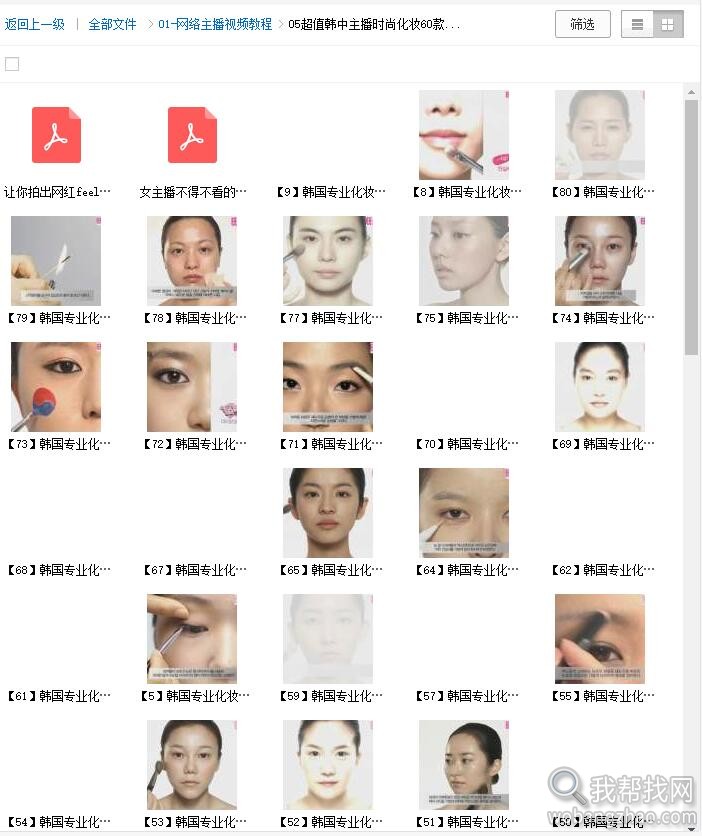Open the 01-网络主播视频教程 breadcrumb folder
702x836 pixels.
pyautogui.click(x=215, y=24)
